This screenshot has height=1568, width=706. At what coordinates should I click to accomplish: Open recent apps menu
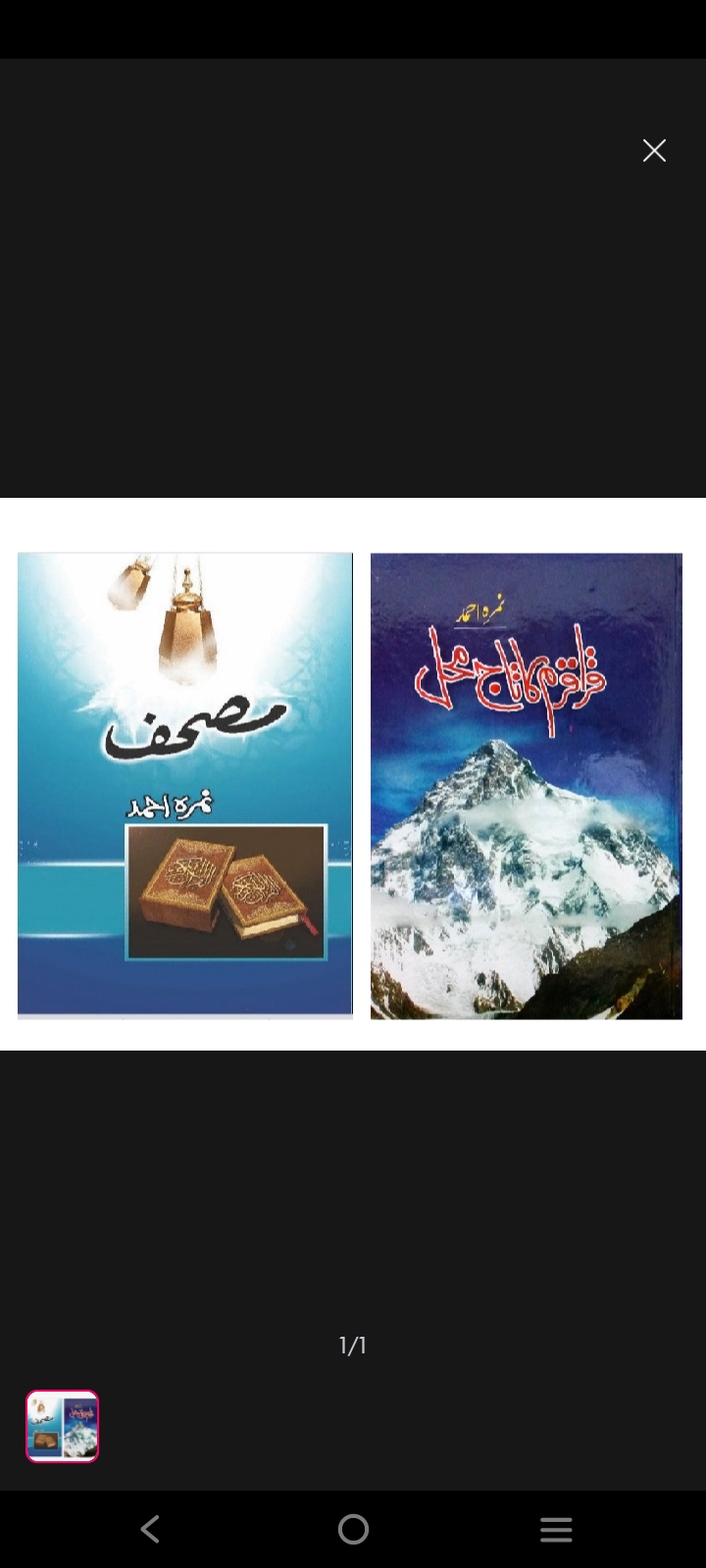click(556, 1529)
